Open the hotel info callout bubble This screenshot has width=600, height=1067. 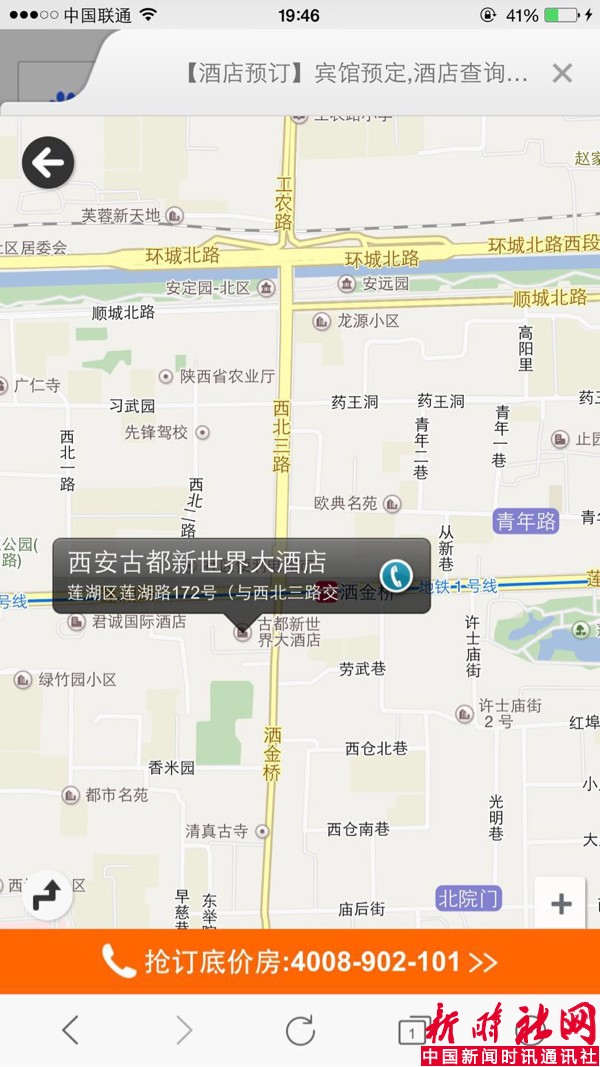215,574
